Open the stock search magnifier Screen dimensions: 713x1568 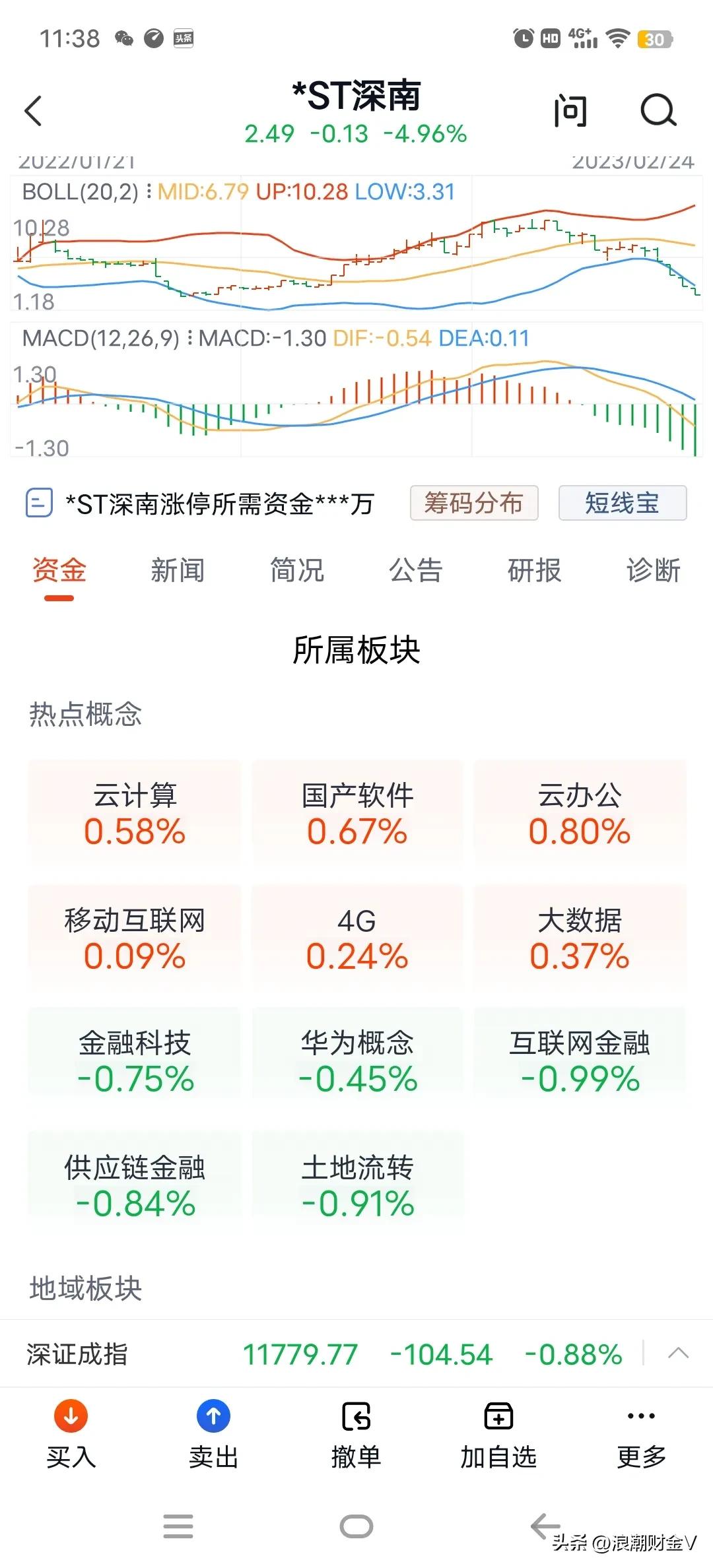[x=656, y=111]
